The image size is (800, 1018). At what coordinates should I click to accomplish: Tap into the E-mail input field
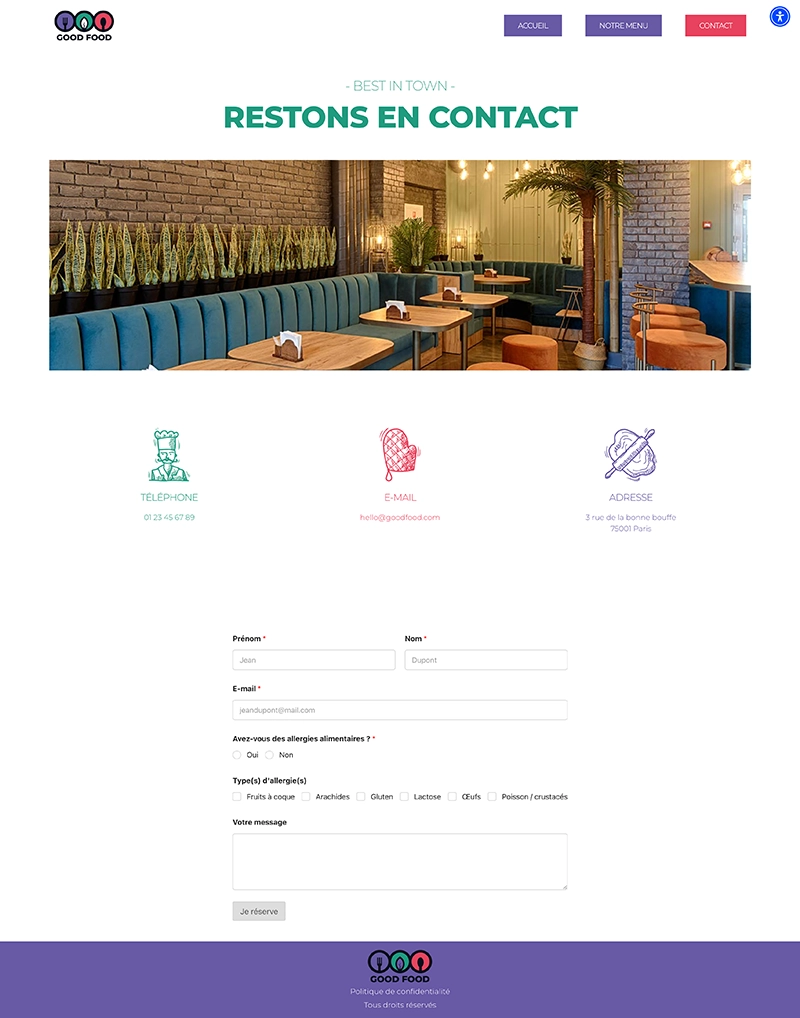click(x=400, y=710)
